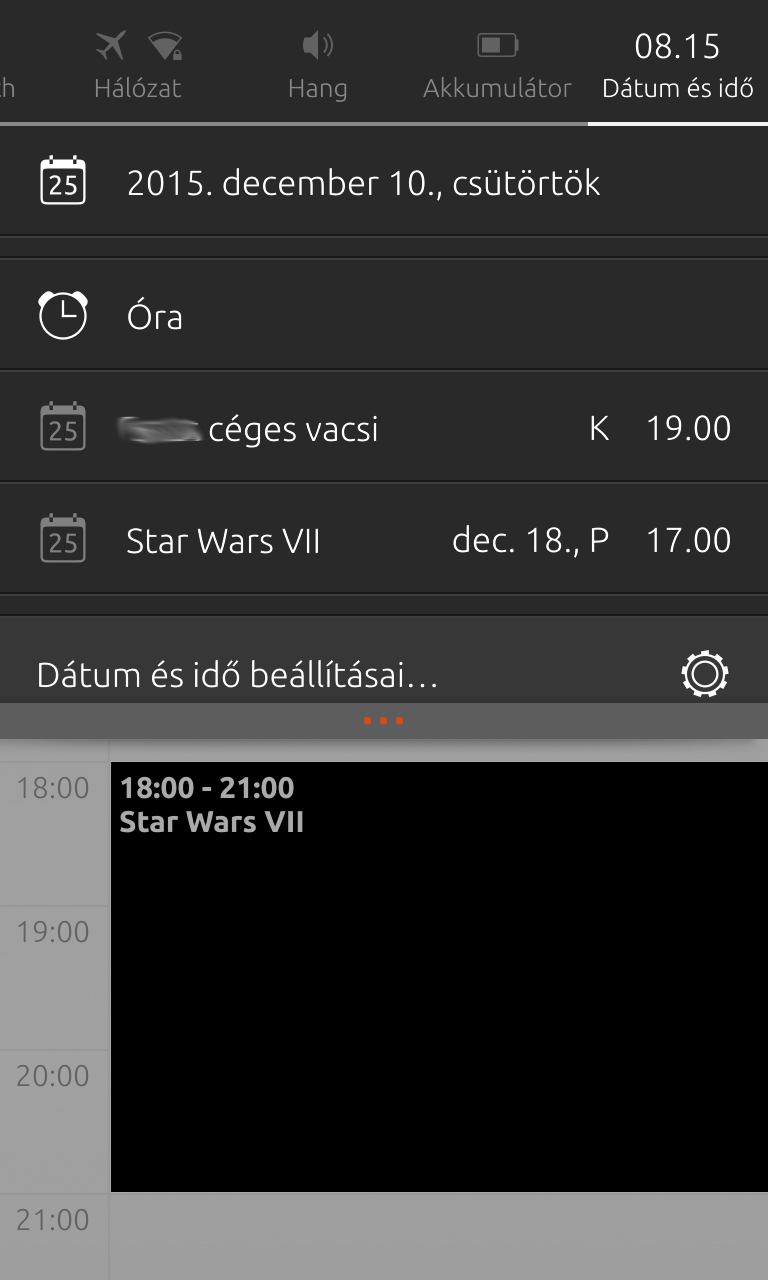This screenshot has width=768, height=1280.
Task: Open the céges vacsi event
Action: tap(384, 429)
